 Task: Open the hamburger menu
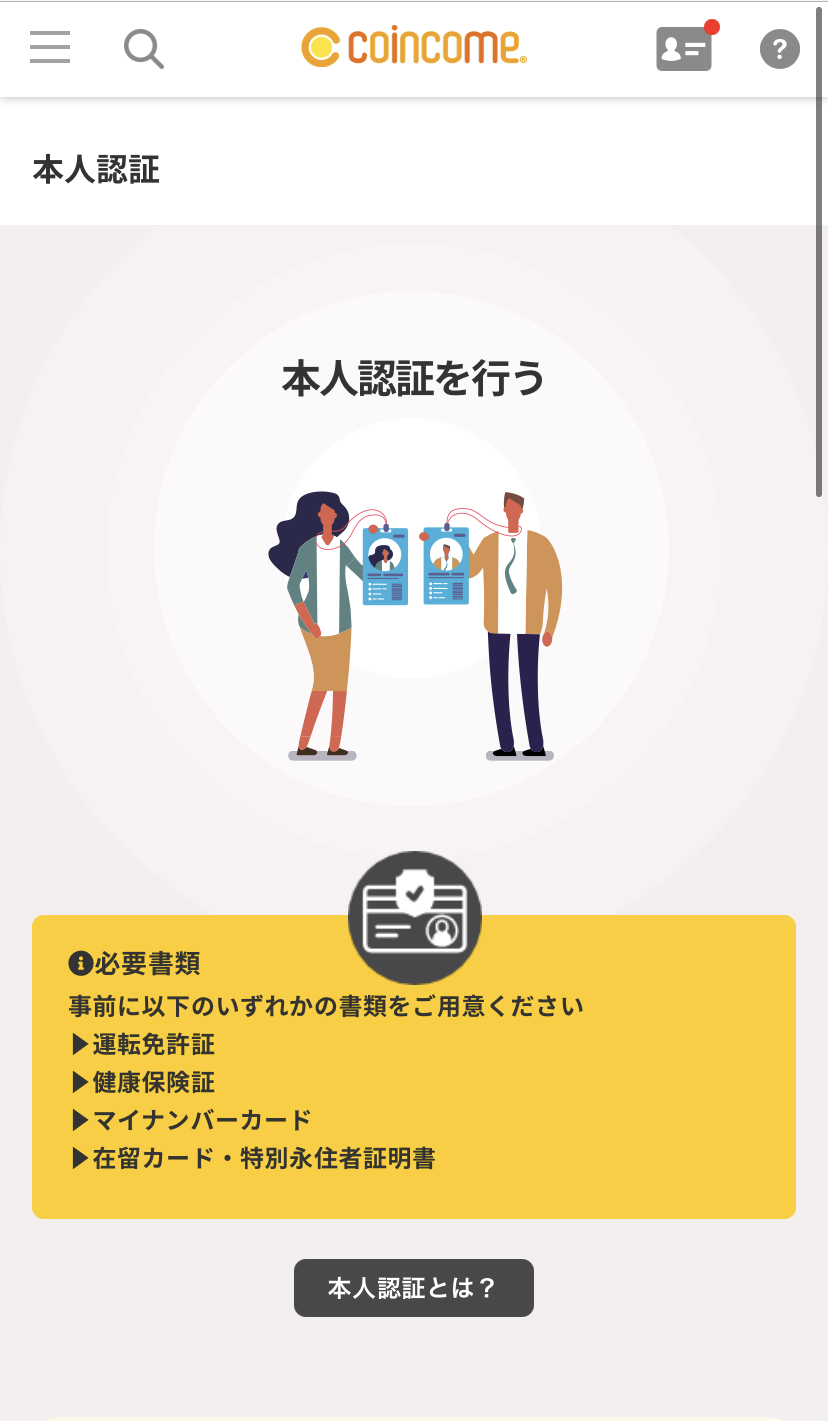tap(50, 47)
